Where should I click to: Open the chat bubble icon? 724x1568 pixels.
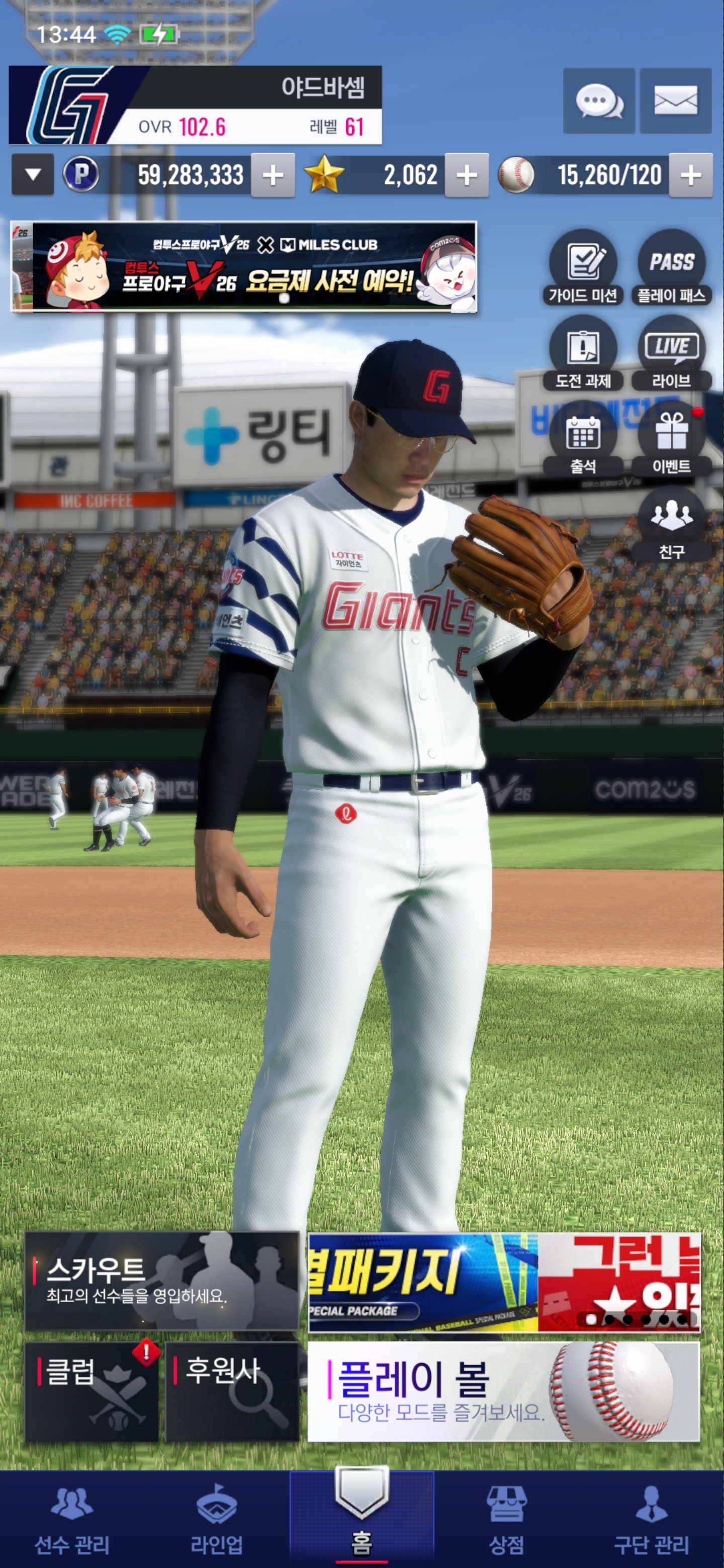pyautogui.click(x=599, y=101)
